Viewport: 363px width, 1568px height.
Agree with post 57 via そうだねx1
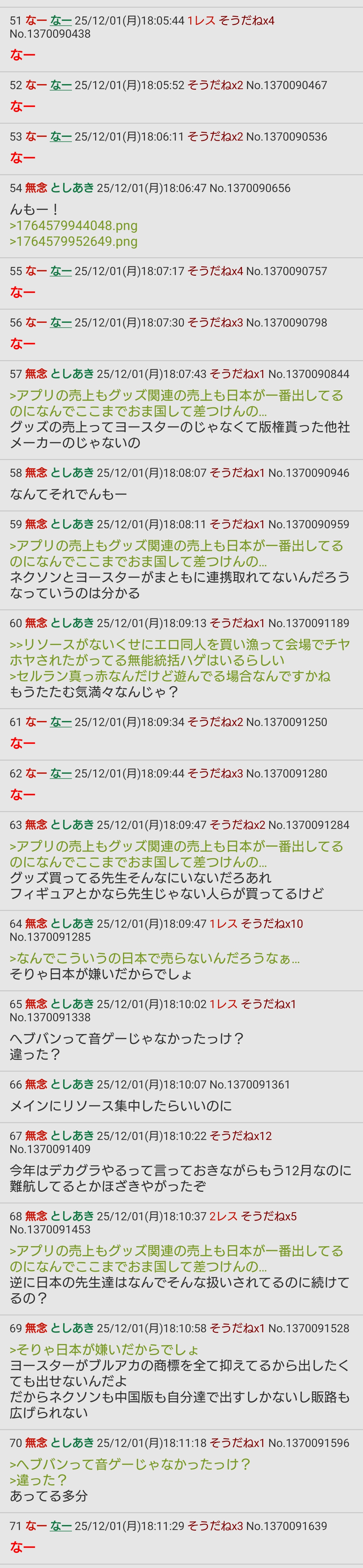237,374
